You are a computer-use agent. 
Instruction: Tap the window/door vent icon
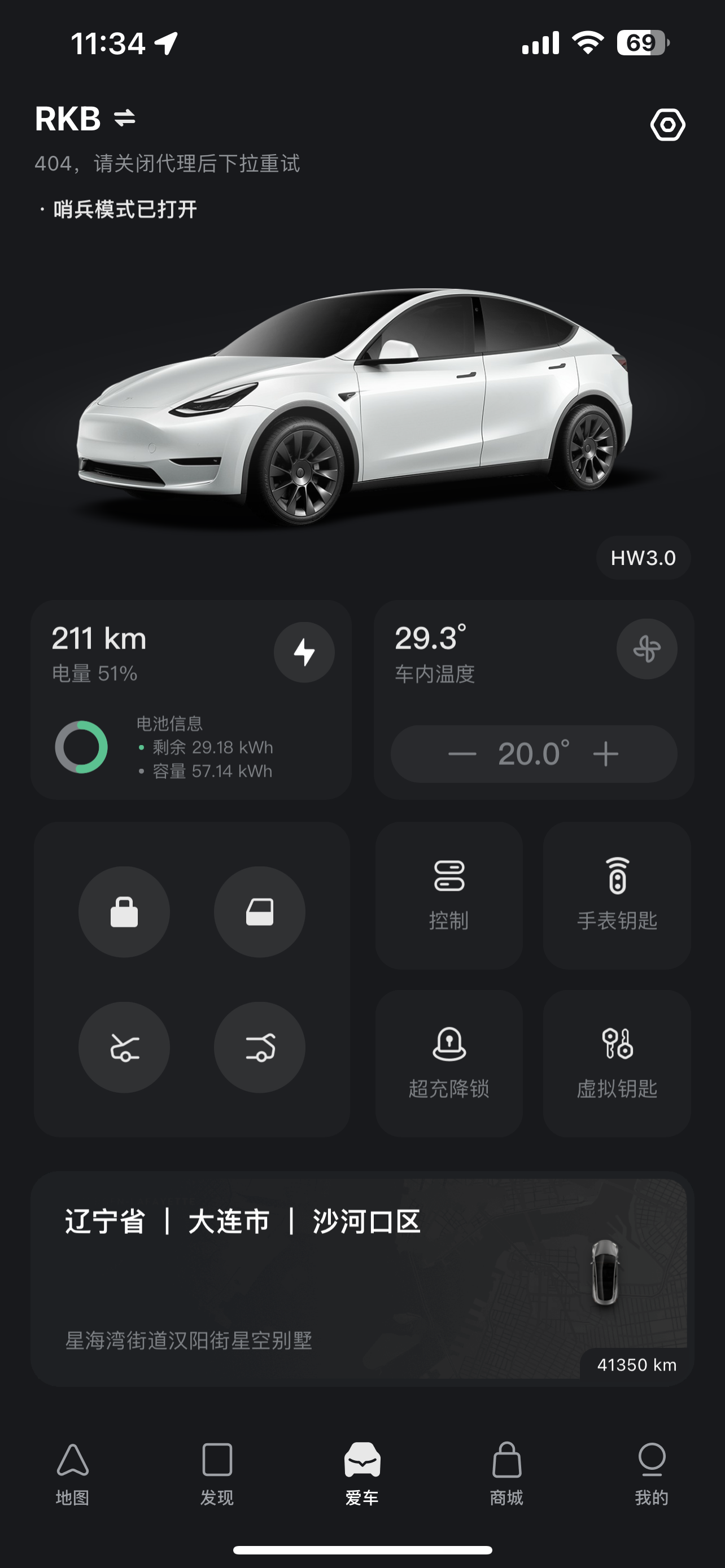[x=259, y=910]
